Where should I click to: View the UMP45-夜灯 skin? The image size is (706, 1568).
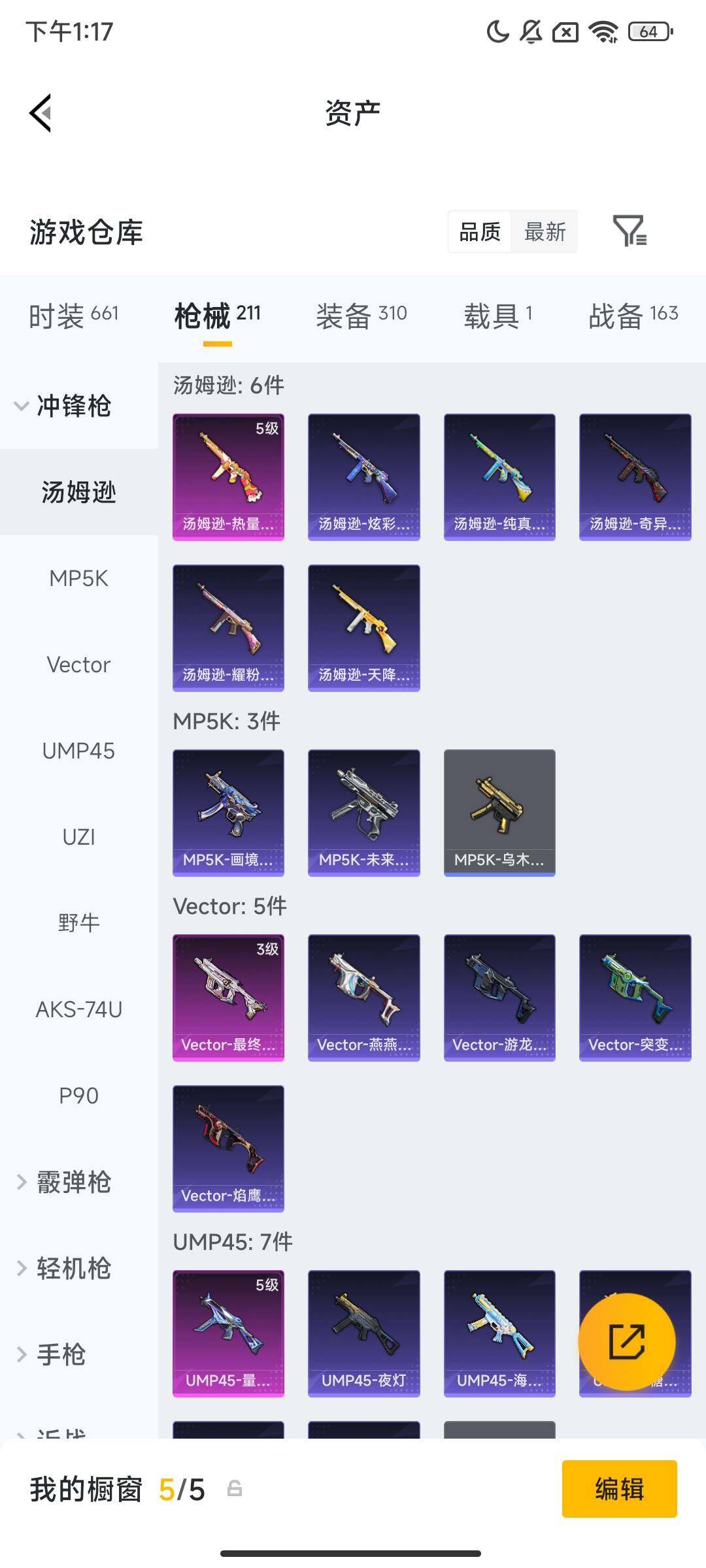point(363,1333)
